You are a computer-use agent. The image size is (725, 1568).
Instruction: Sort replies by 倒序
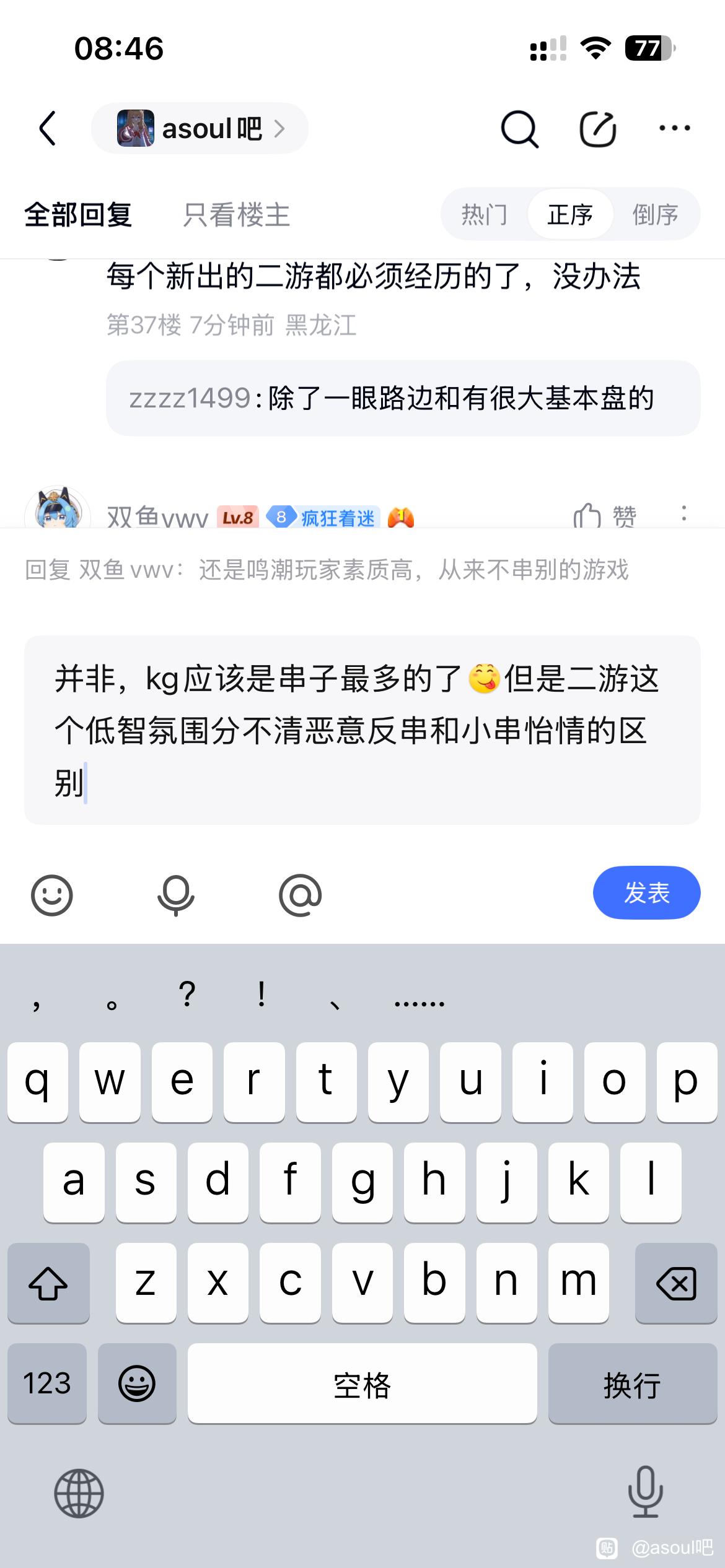(655, 215)
